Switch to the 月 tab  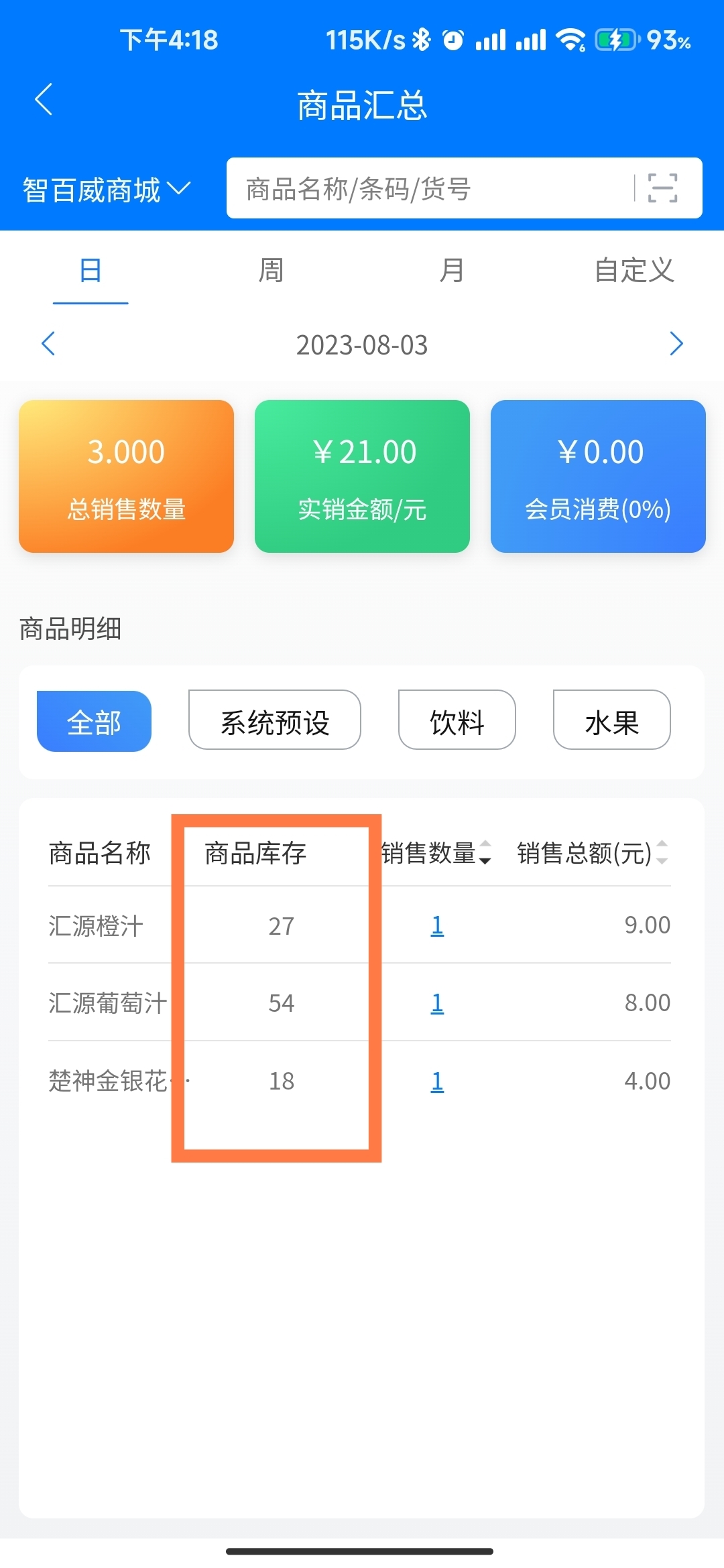(451, 271)
